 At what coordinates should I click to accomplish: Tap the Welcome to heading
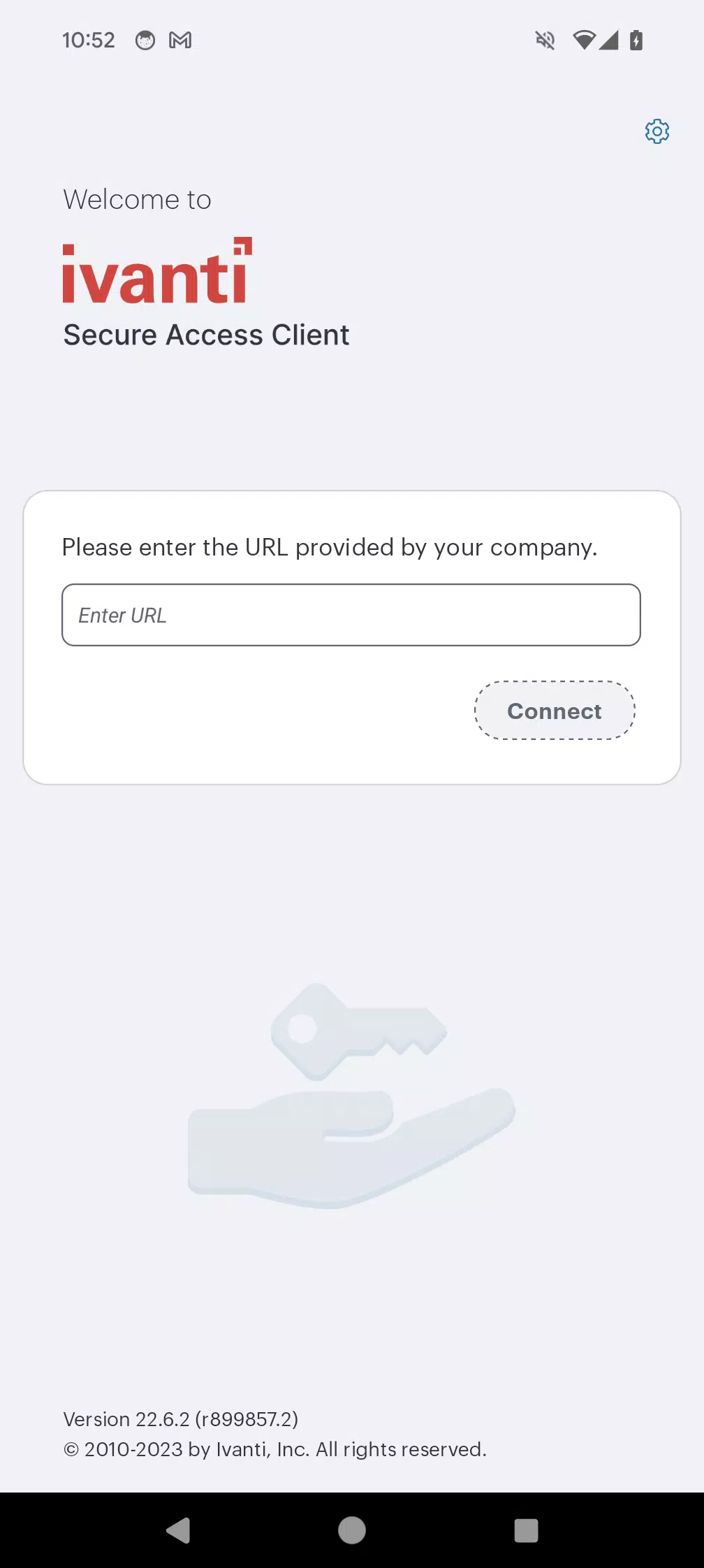(x=137, y=199)
